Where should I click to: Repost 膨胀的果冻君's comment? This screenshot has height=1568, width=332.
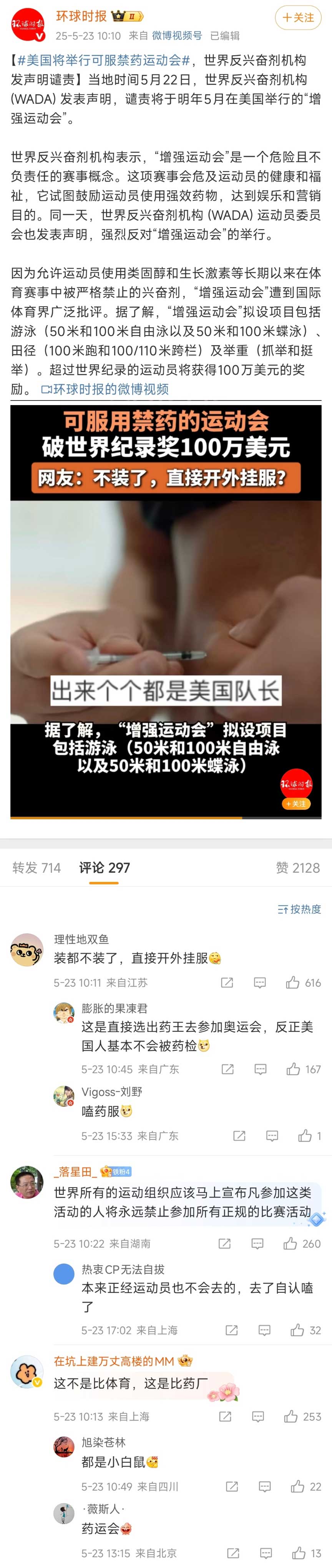coord(227,1069)
